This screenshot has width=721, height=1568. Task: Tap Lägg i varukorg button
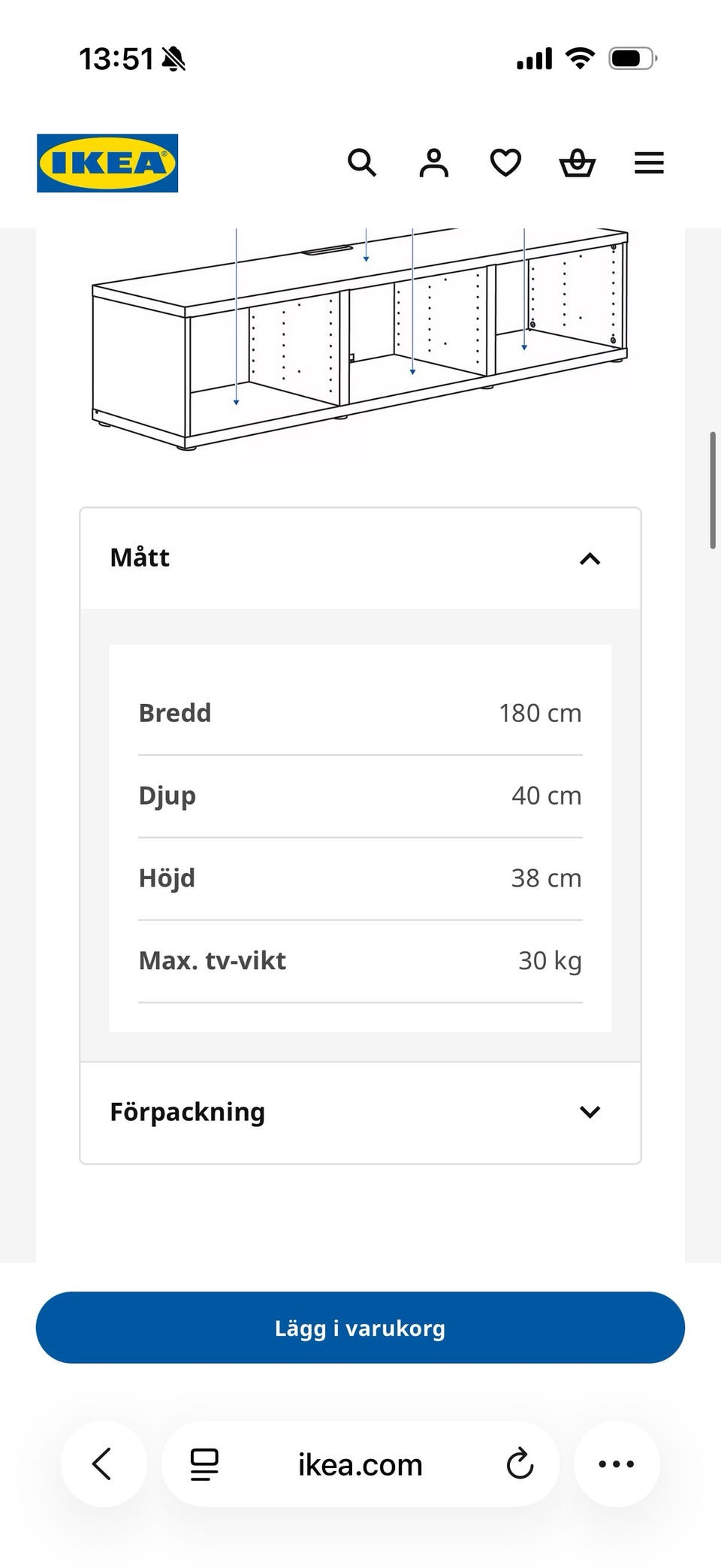pyautogui.click(x=360, y=1328)
